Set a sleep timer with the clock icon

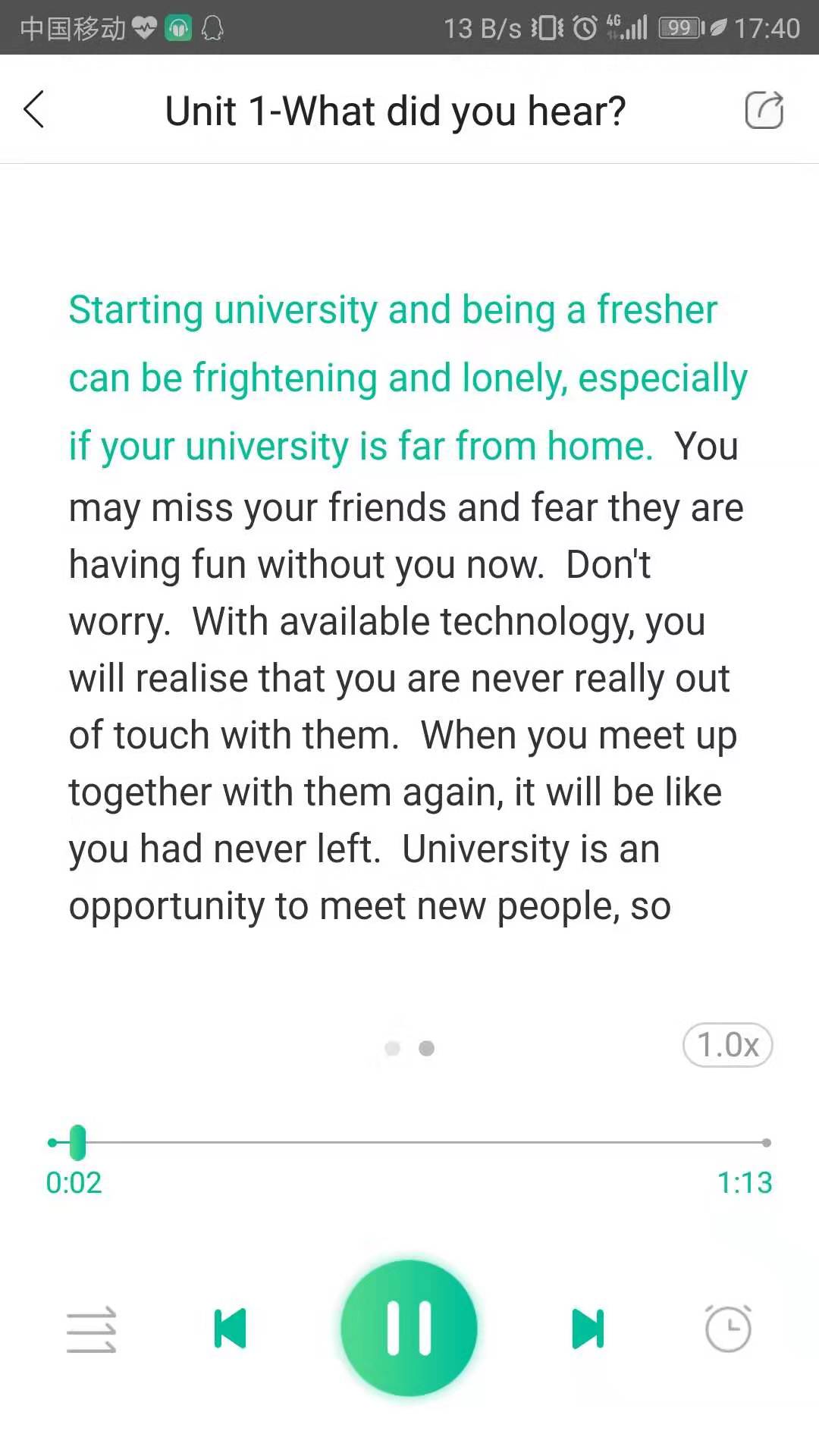click(728, 1329)
